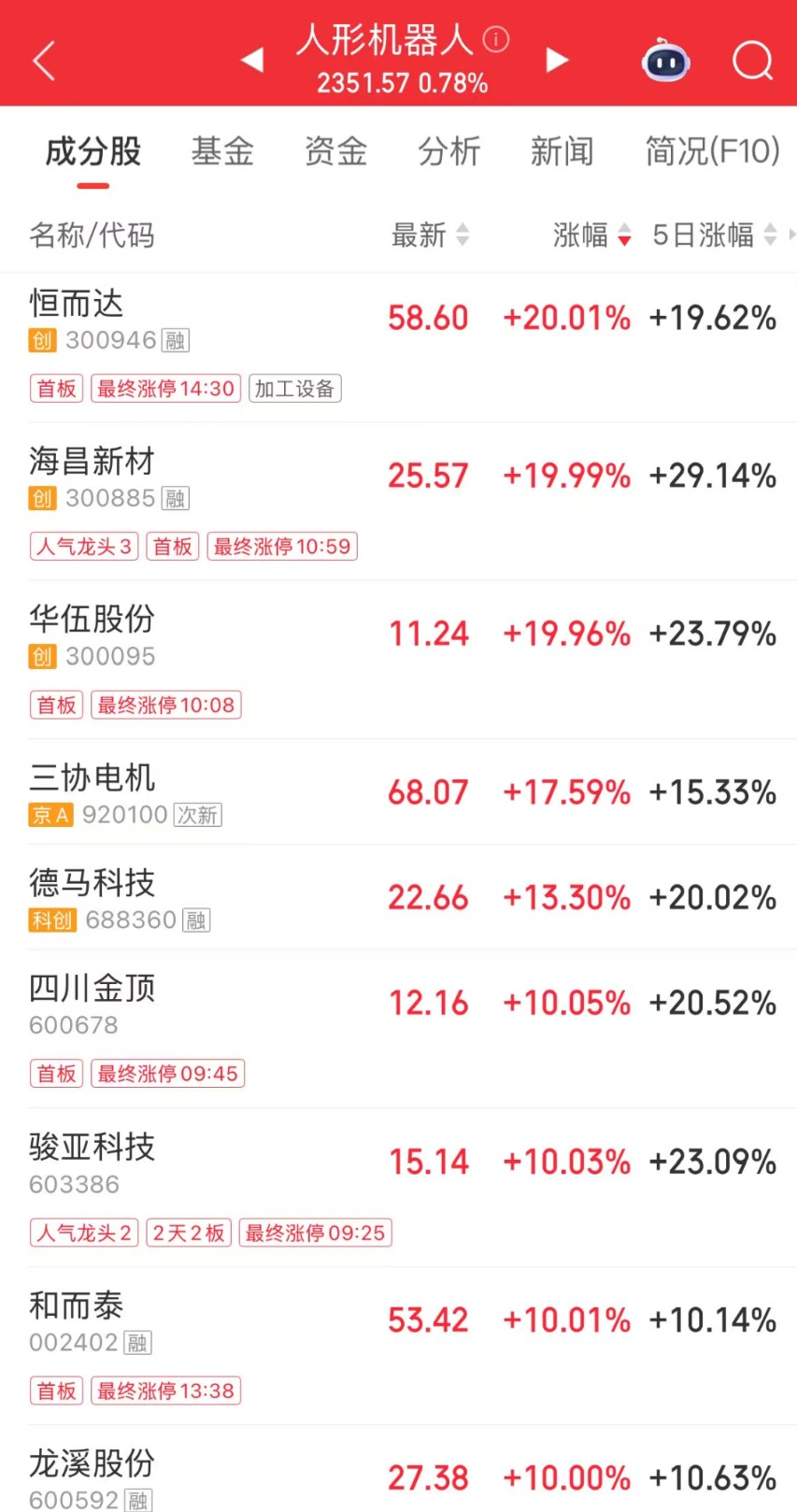Open the search magnifier

(752, 61)
